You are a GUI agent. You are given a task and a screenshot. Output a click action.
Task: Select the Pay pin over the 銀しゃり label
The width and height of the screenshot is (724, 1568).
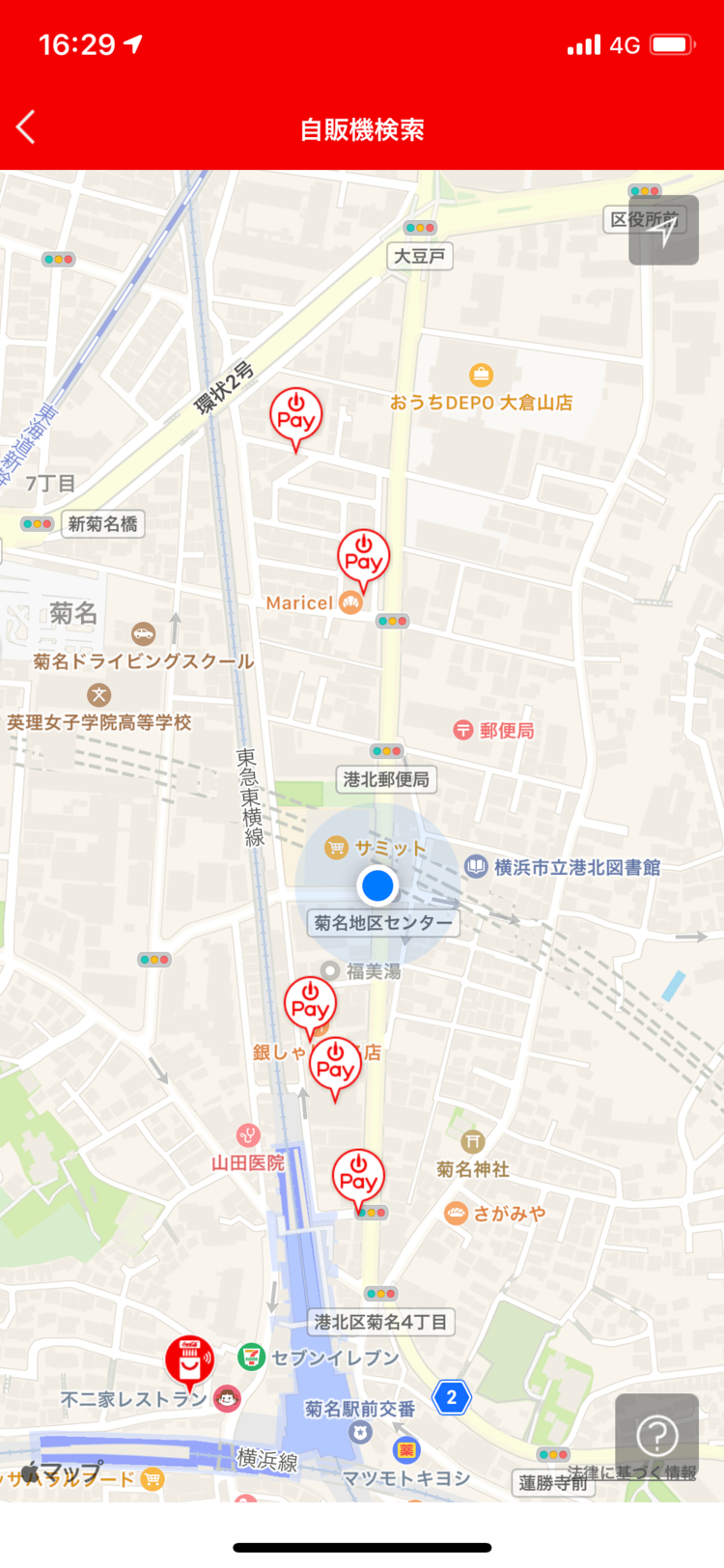335,1065
